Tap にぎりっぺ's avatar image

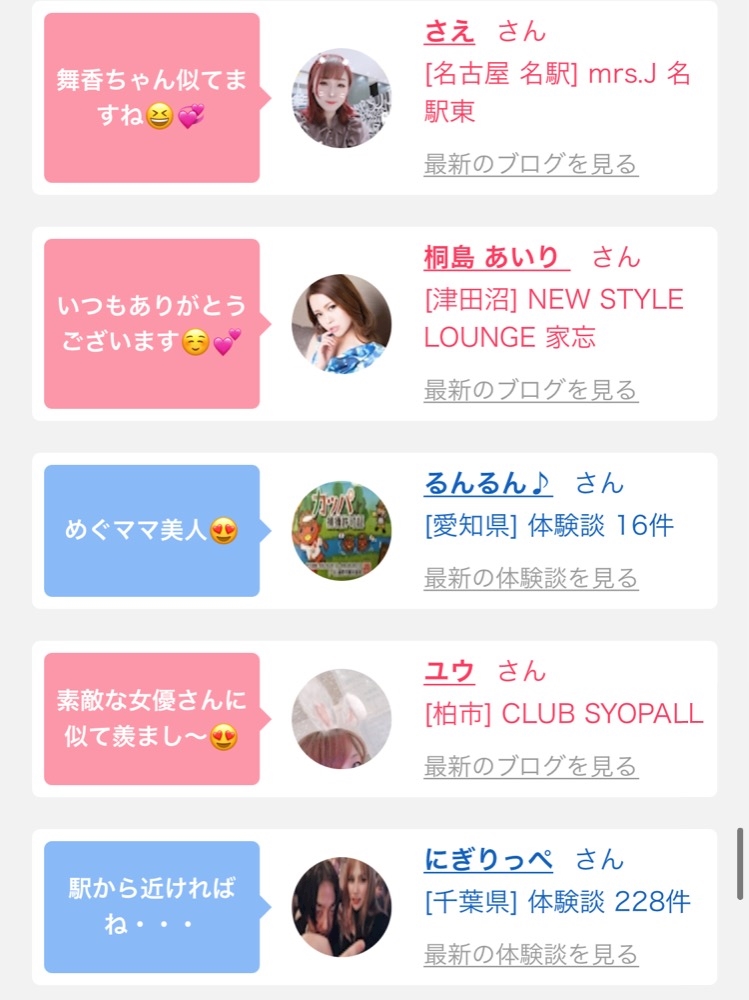pos(341,907)
